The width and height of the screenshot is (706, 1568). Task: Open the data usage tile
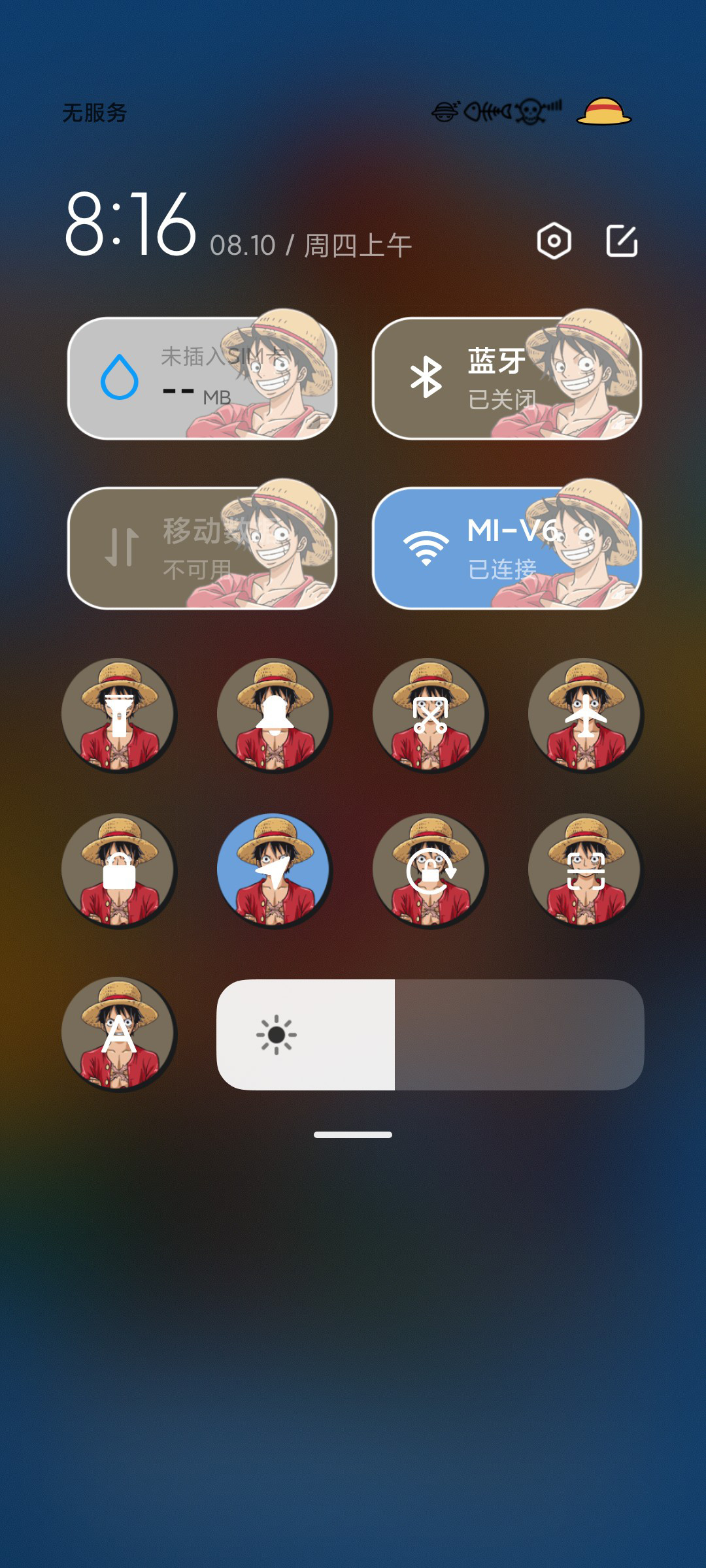click(202, 379)
